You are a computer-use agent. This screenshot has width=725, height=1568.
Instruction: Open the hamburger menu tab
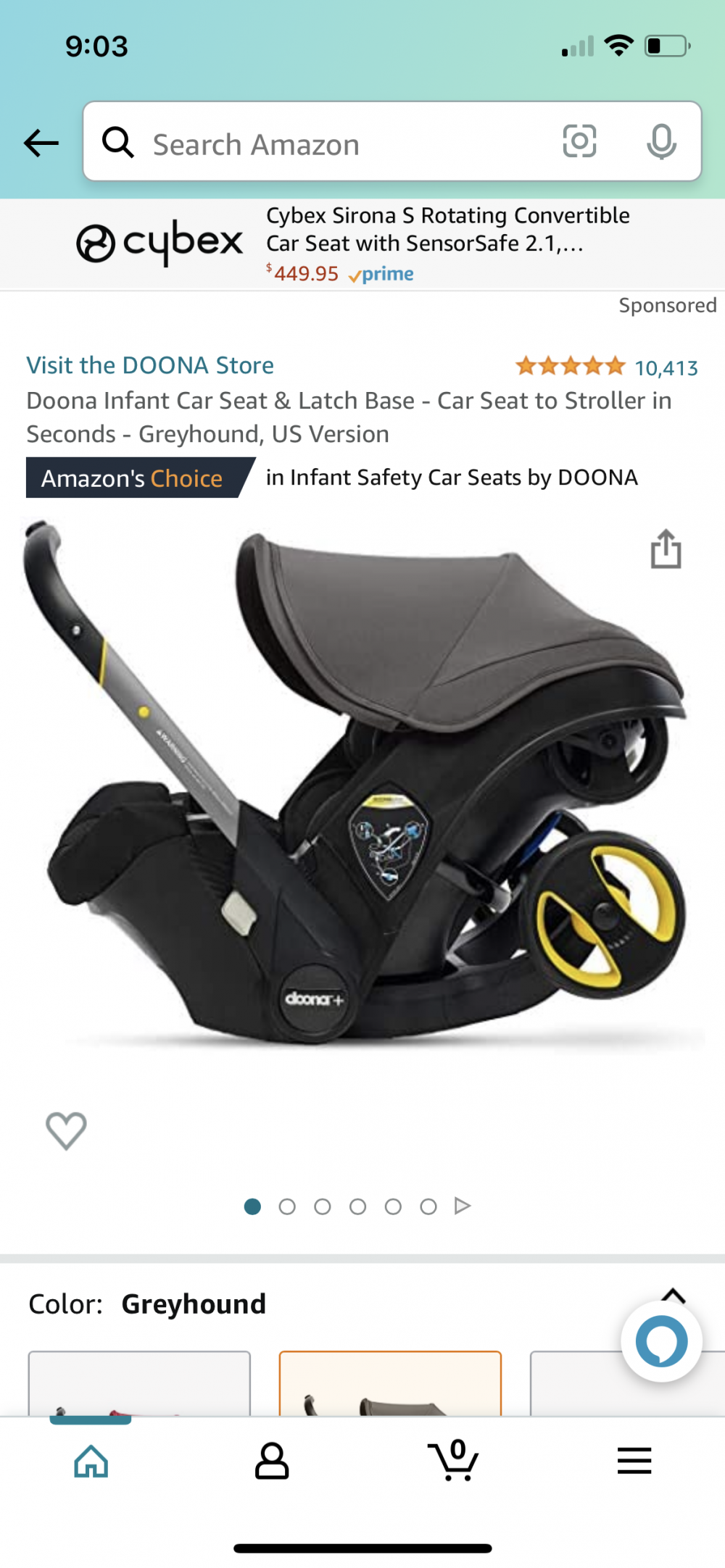634,1461
